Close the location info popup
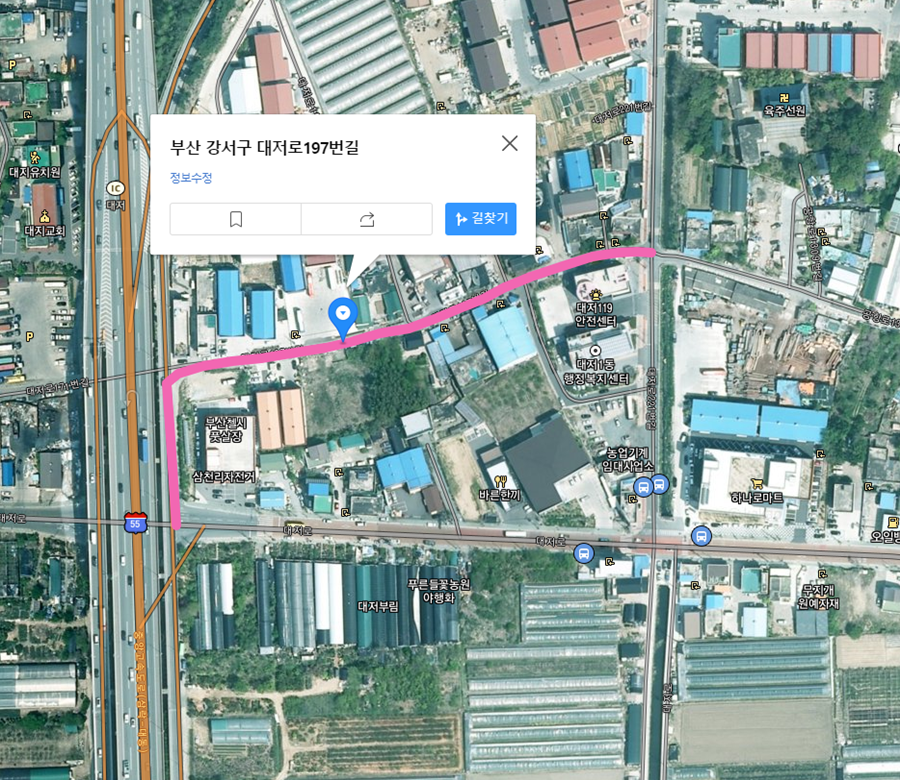Screen dimensions: 900x780 [x=510, y=143]
